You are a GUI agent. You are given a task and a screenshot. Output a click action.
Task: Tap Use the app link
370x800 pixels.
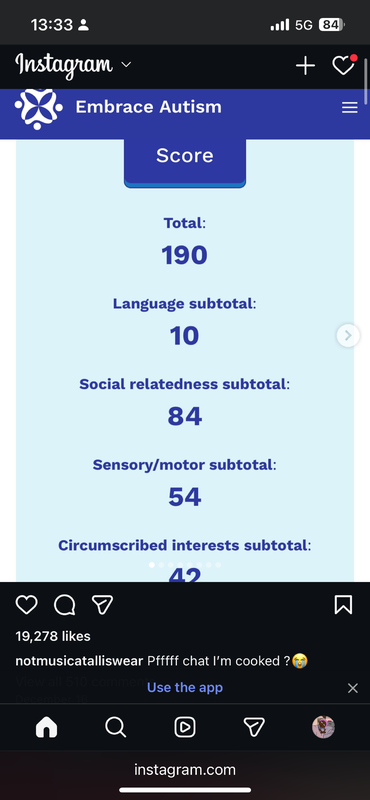(185, 687)
